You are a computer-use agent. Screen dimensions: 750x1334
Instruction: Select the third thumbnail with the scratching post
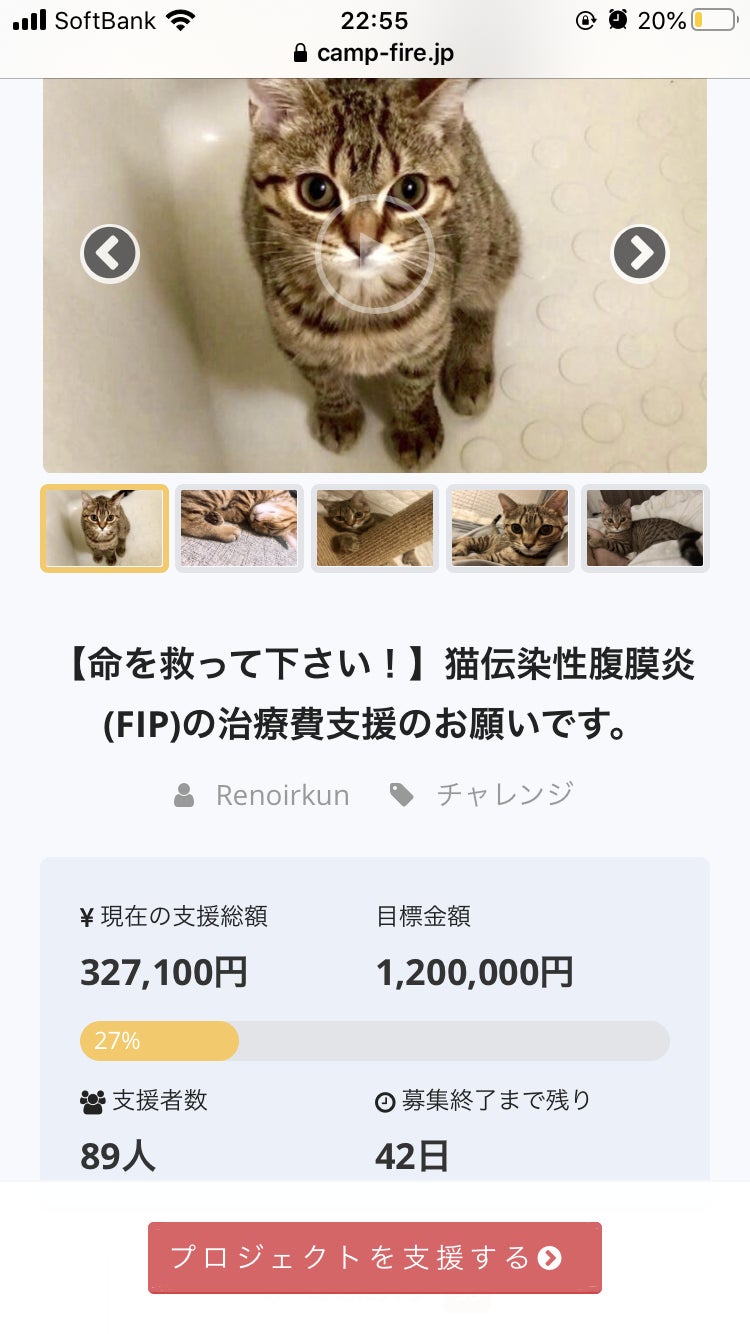[375, 528]
